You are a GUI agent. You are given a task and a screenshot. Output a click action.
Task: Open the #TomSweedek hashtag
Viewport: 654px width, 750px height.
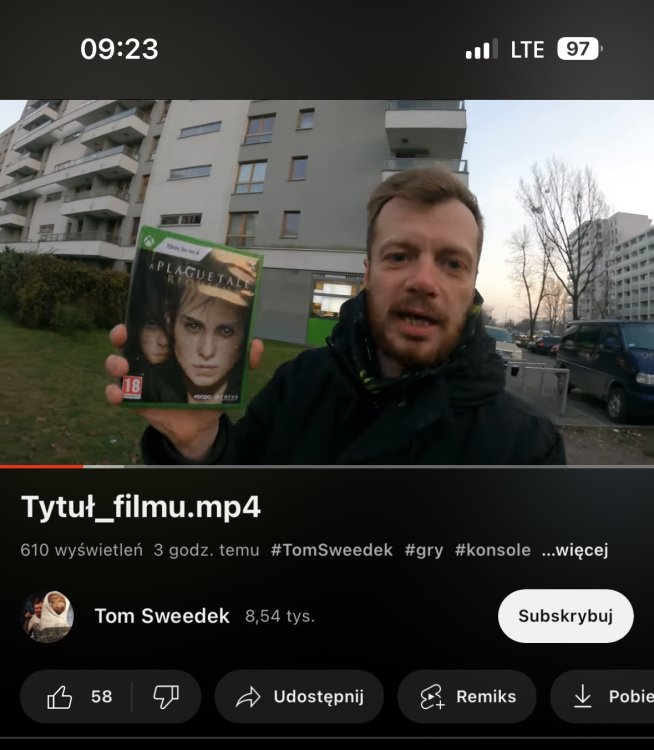(331, 550)
